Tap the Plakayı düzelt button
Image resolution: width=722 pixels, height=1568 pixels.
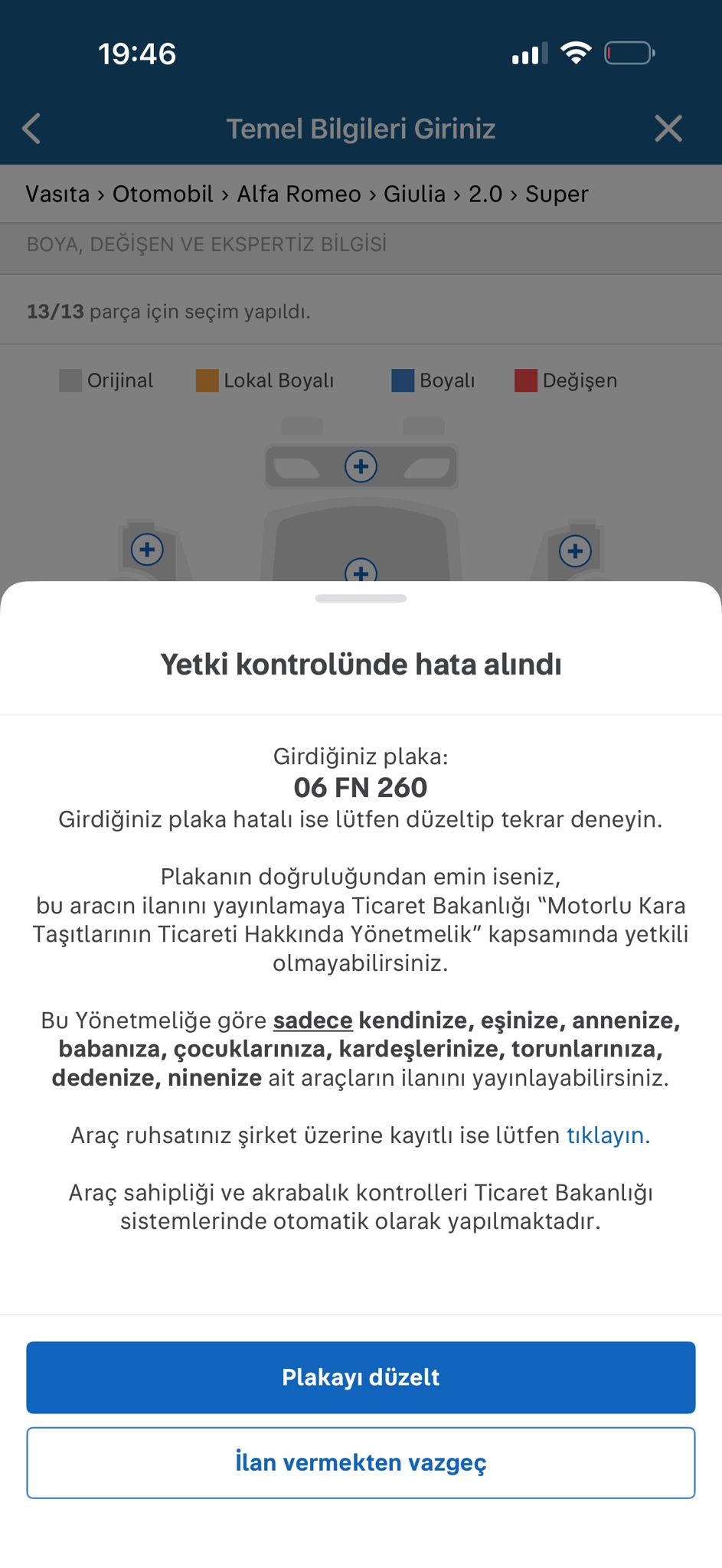[x=361, y=1377]
